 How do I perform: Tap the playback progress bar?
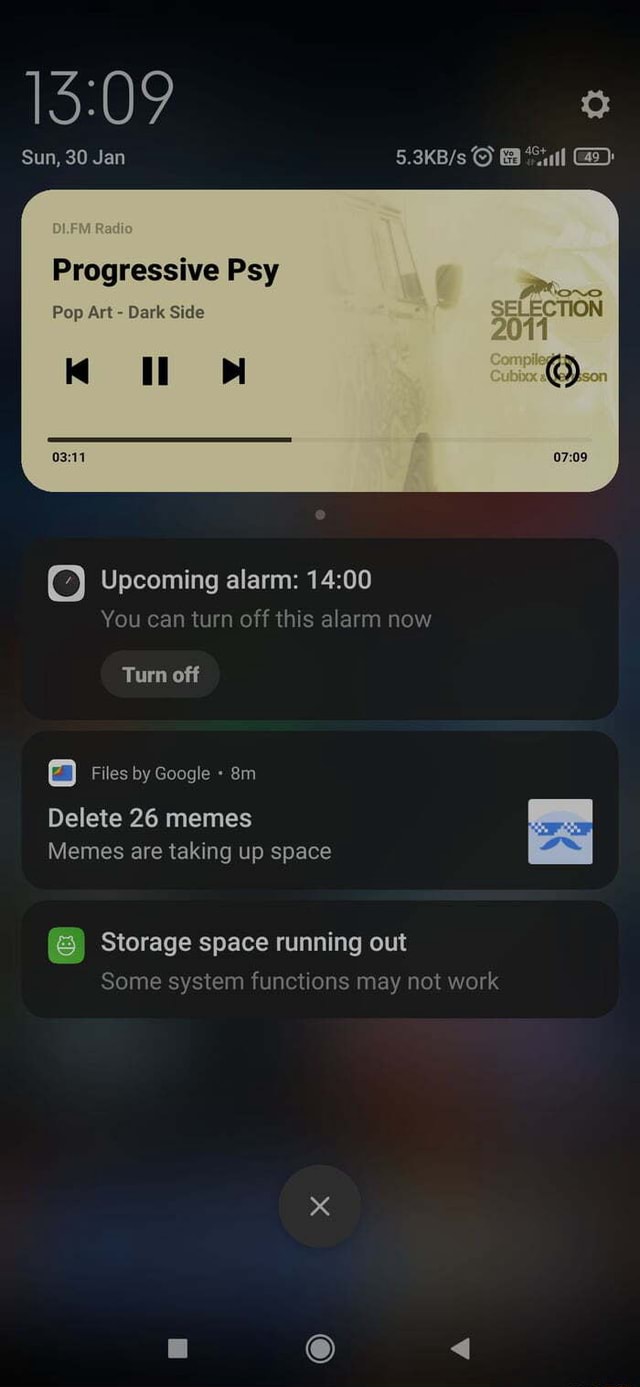[x=318, y=439]
